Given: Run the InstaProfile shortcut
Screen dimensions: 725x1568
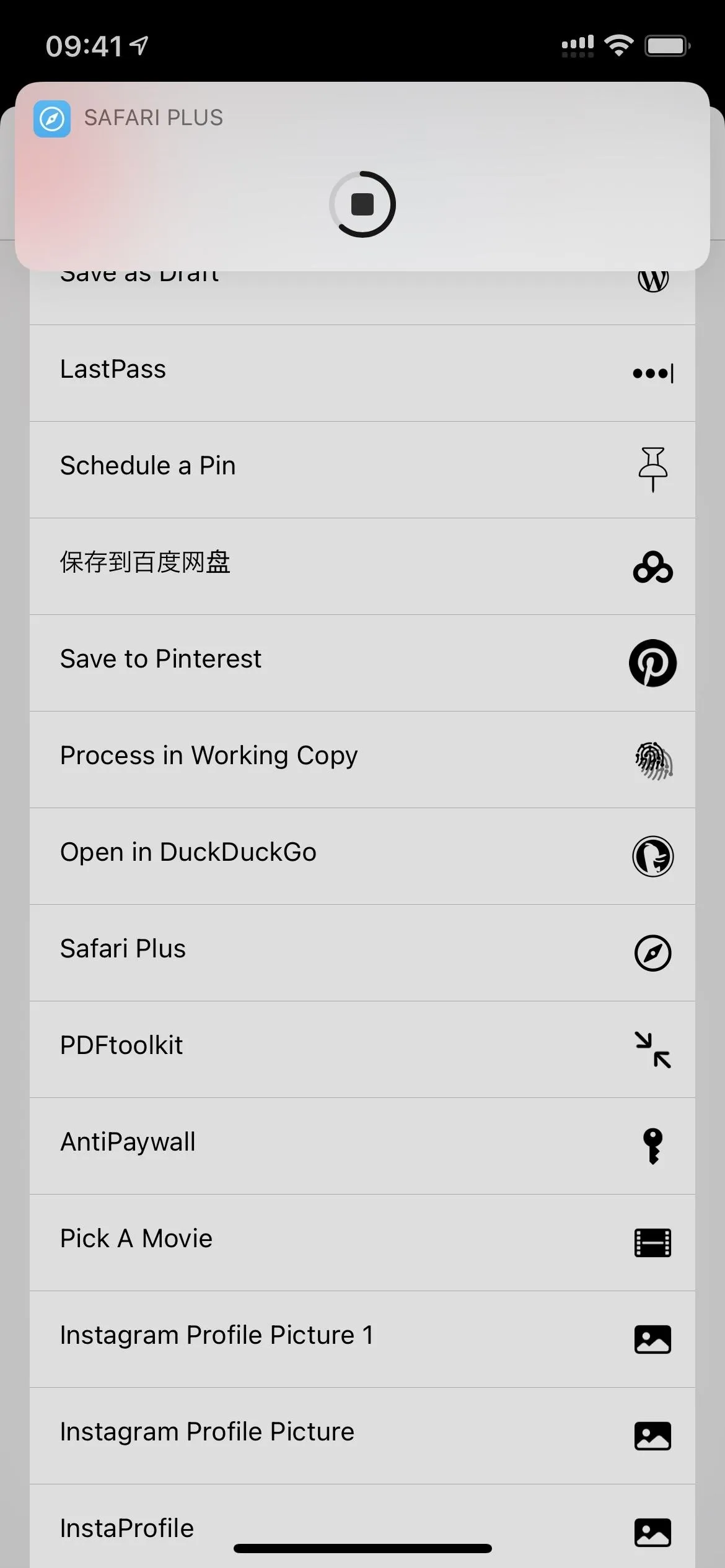Looking at the screenshot, I should click(x=362, y=1527).
